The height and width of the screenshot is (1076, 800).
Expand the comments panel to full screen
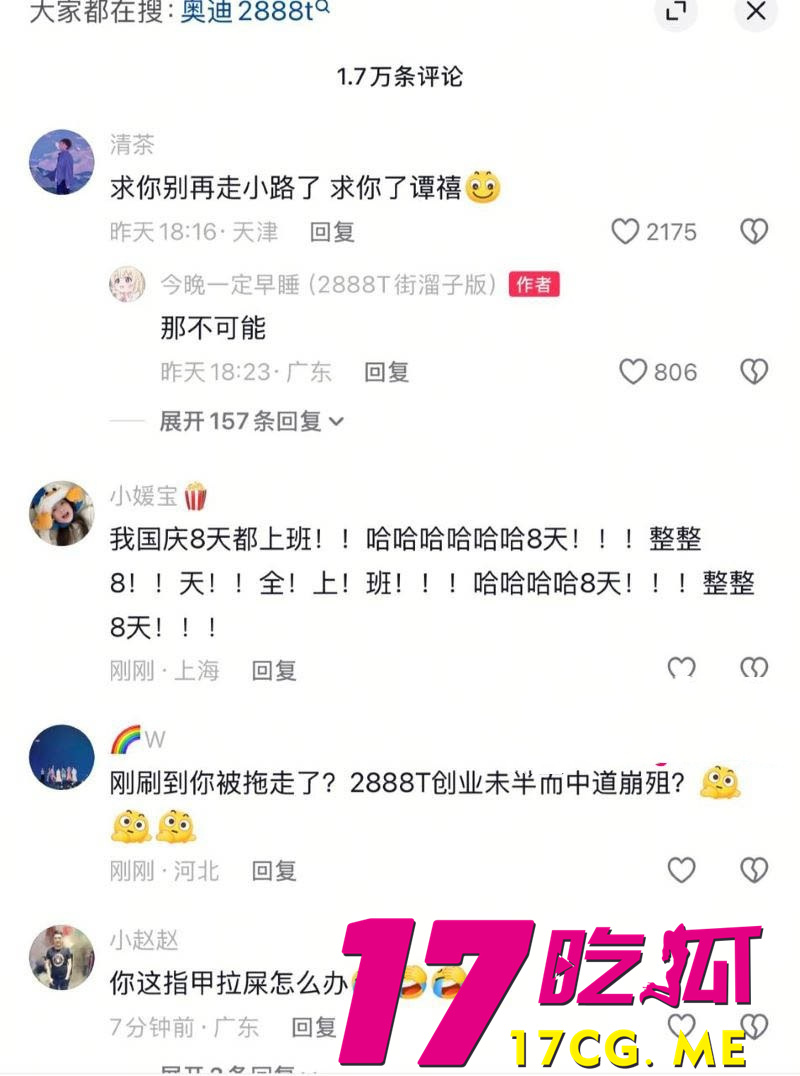coord(676,12)
